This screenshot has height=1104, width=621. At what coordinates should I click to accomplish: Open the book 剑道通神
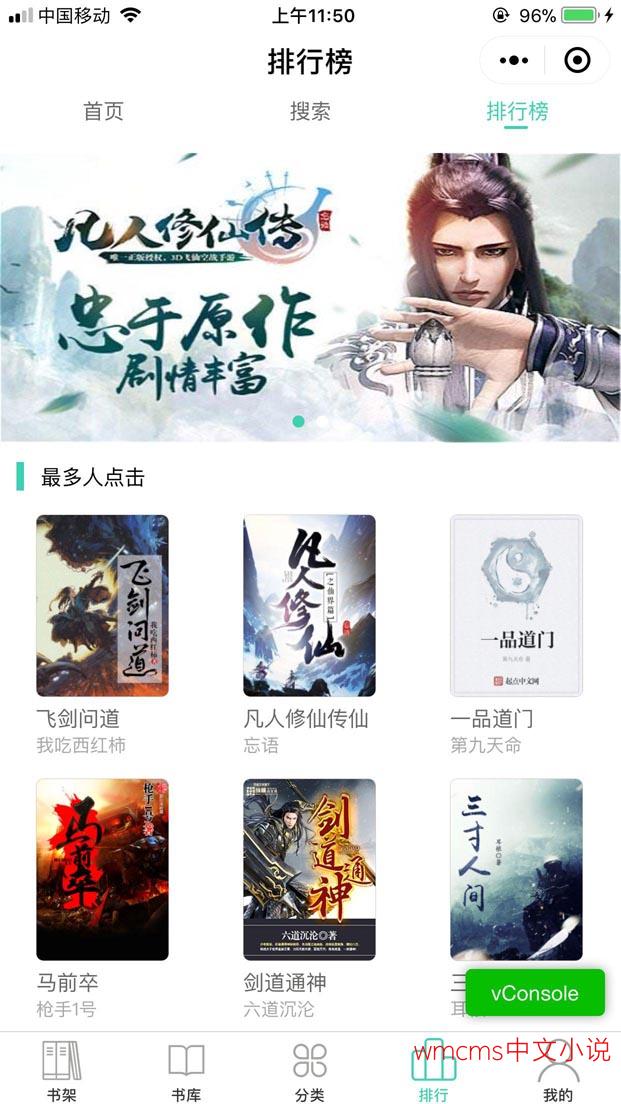(309, 869)
